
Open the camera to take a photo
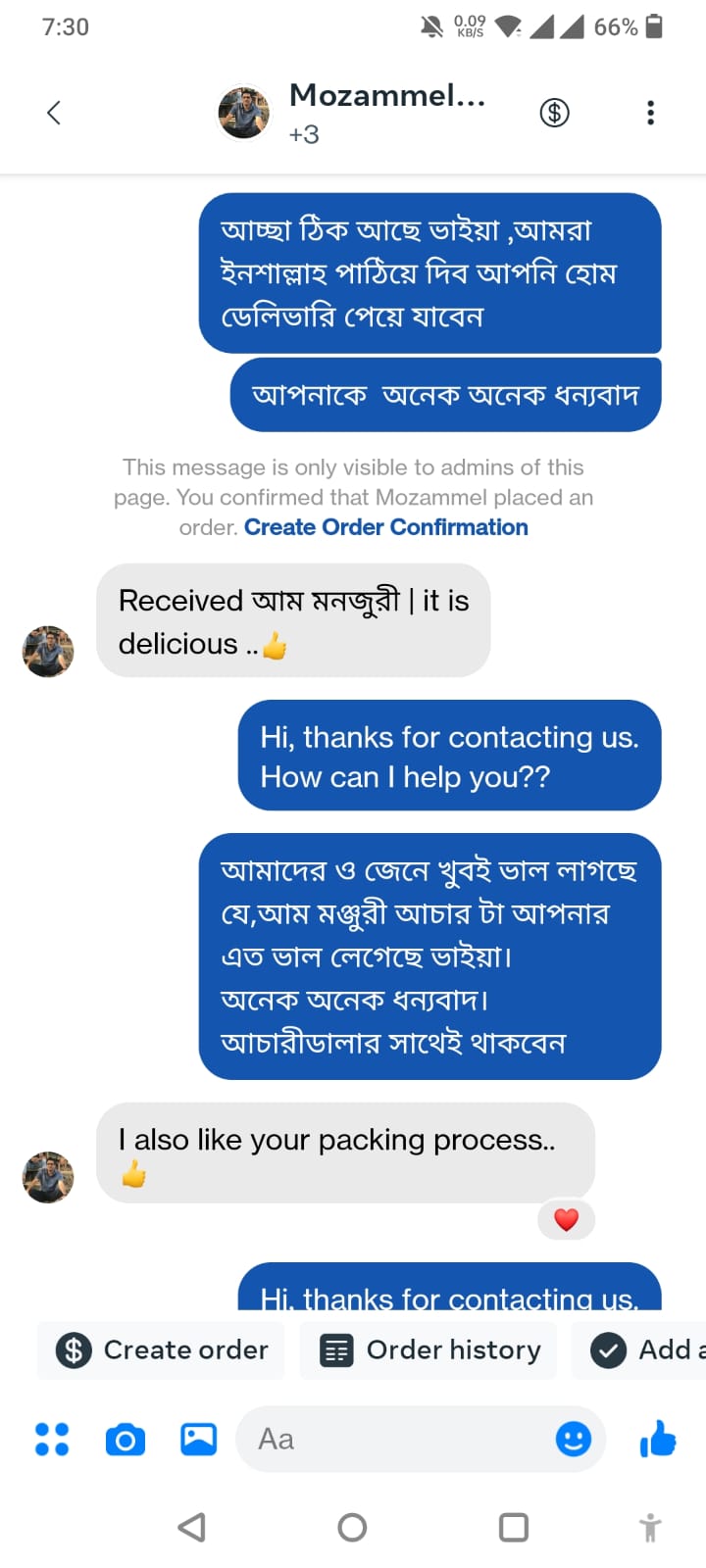tap(126, 1439)
